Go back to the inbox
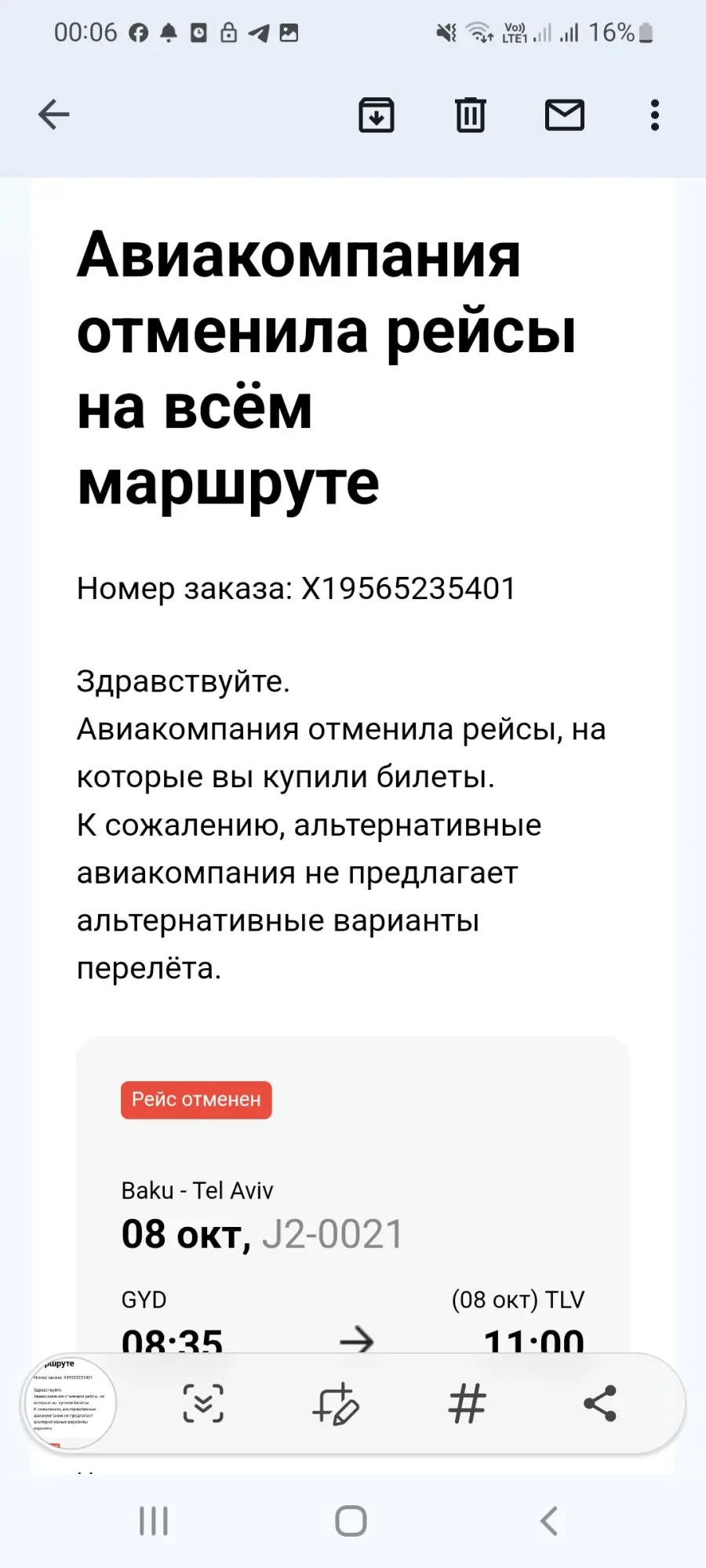Image resolution: width=706 pixels, height=1568 pixels. point(54,115)
